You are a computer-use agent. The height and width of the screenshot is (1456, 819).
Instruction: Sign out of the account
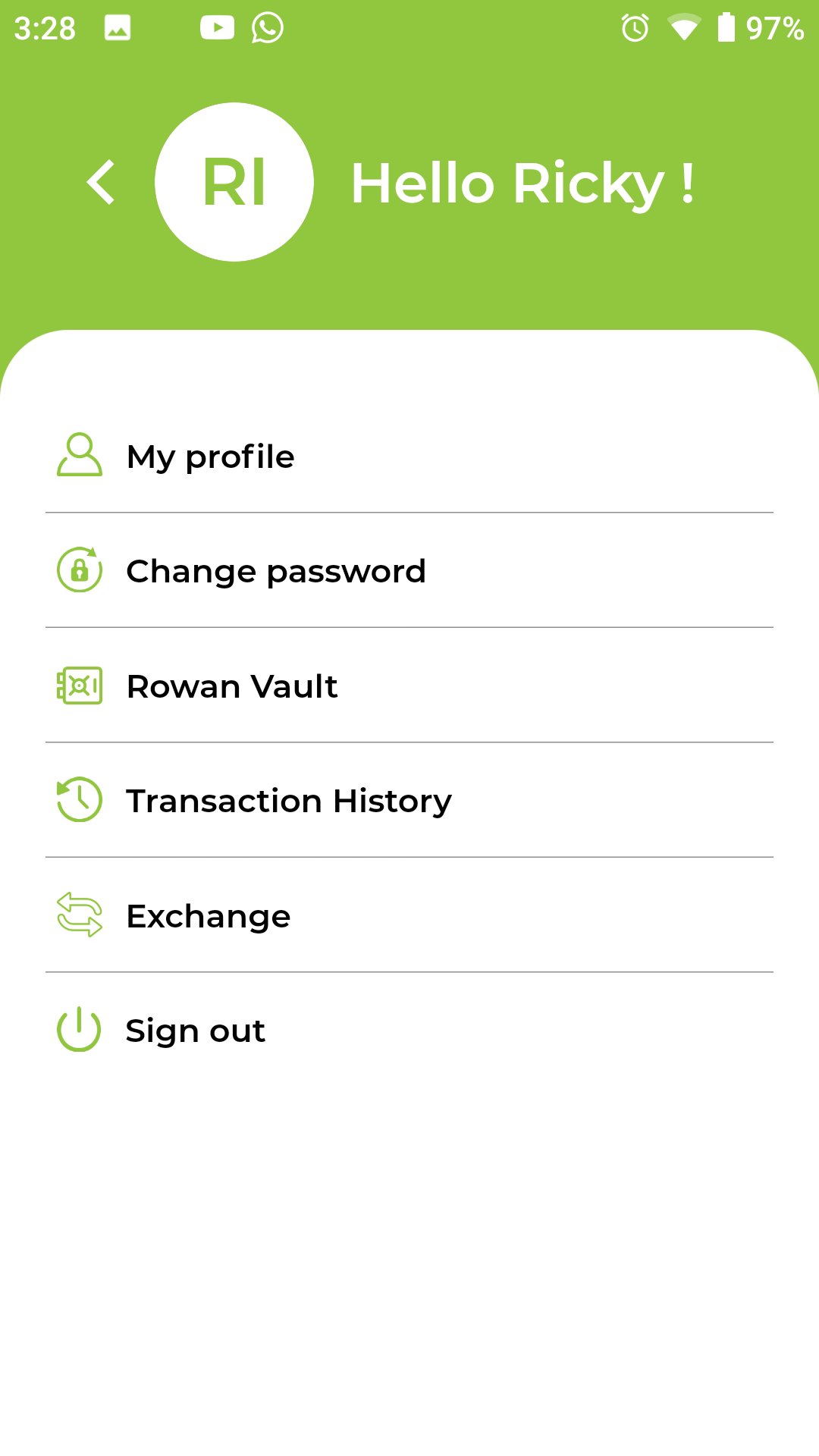[x=196, y=1031]
